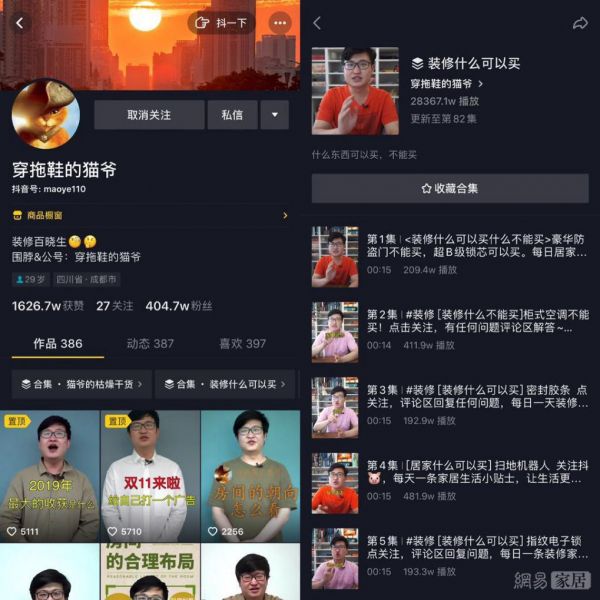Tap 取消关注 to unfollow
The height and width of the screenshot is (600, 600).
point(149,115)
